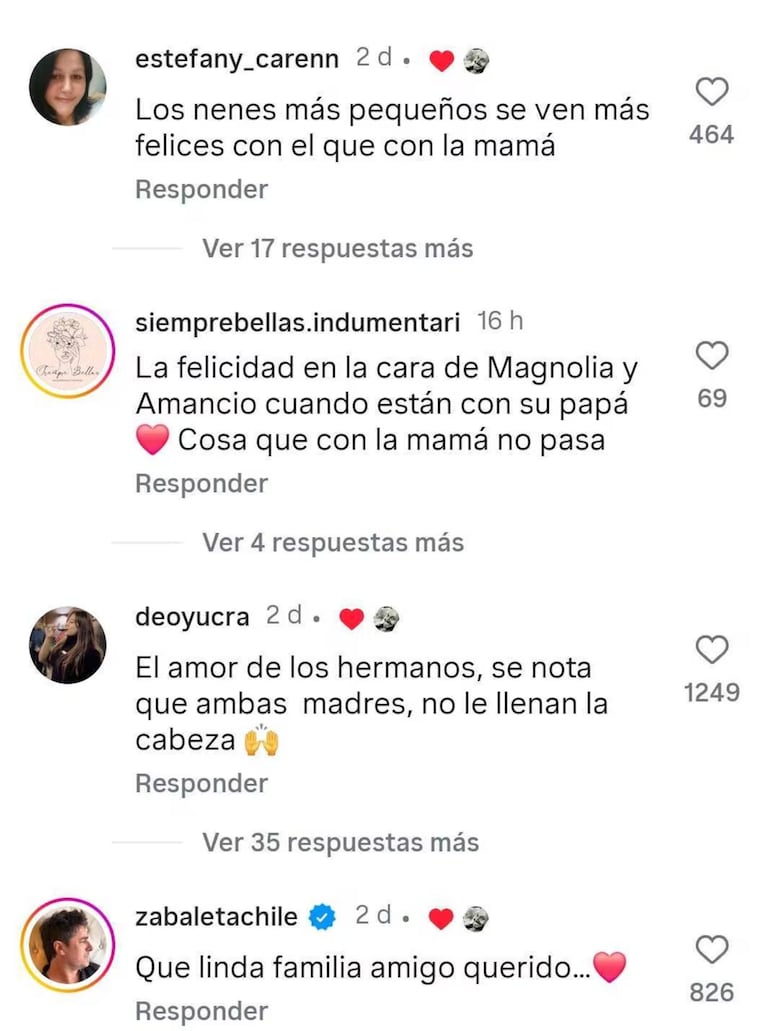This screenshot has height=1031, width=767.
Task: Reply to zabaletachile's comment
Action: [201, 1011]
